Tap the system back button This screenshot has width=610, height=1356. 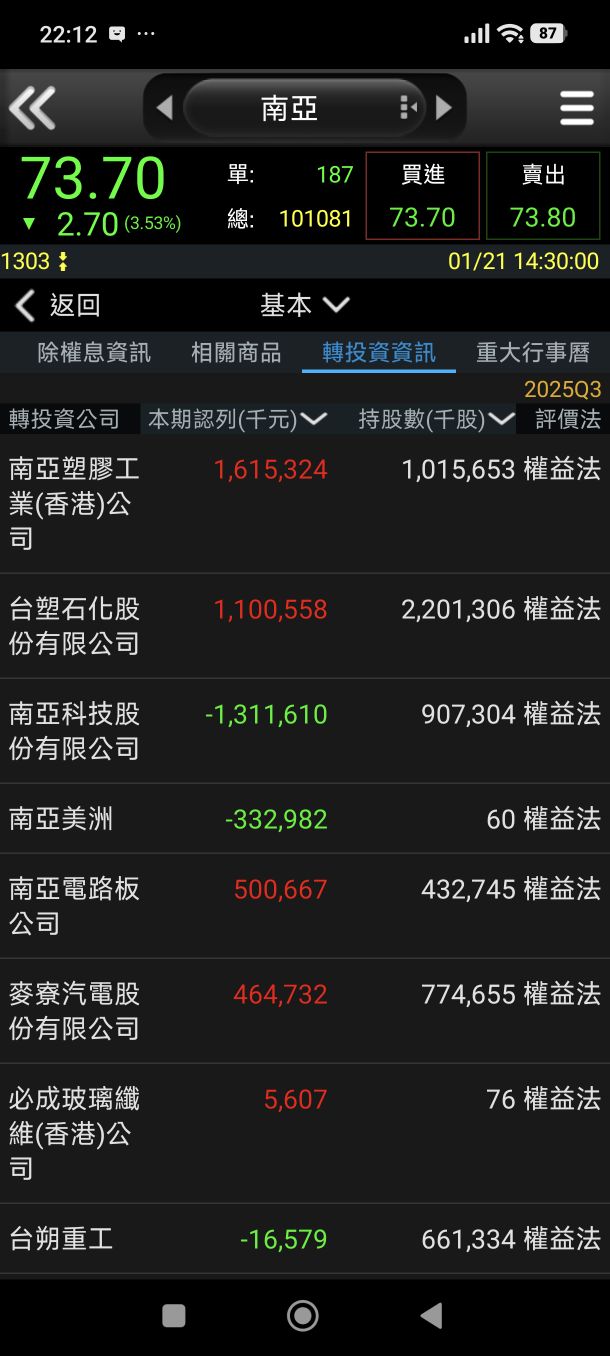pos(432,1316)
